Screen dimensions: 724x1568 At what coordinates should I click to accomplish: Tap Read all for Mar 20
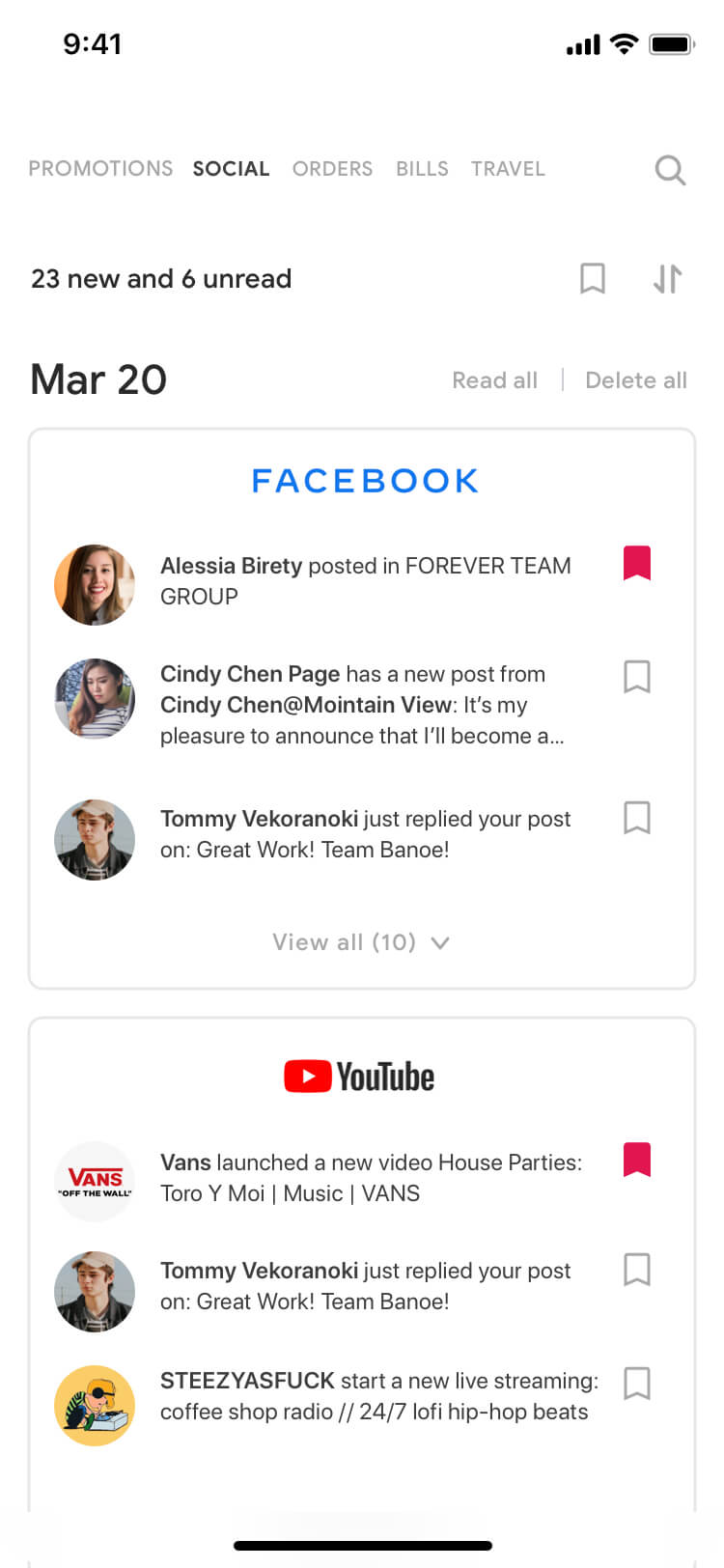point(494,380)
